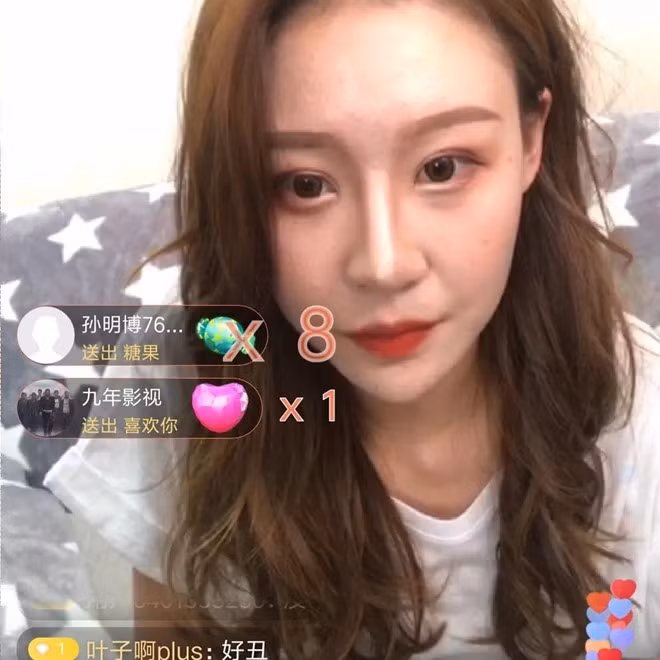This screenshot has height=660, width=660.
Task: Open 孙明博76's profile from the gift banner
Action: tap(46, 335)
